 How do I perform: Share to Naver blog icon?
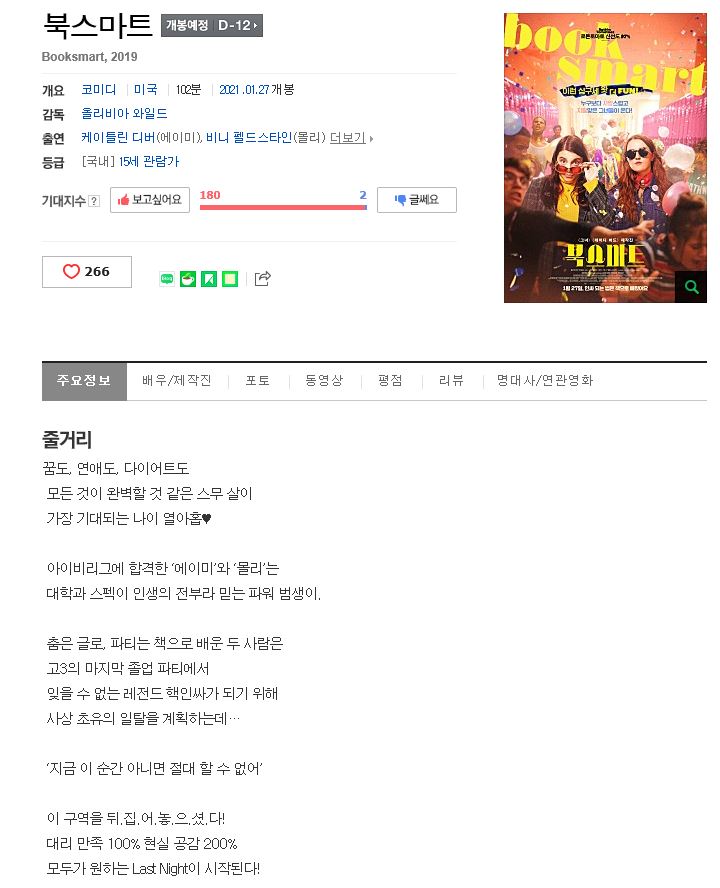click(168, 279)
